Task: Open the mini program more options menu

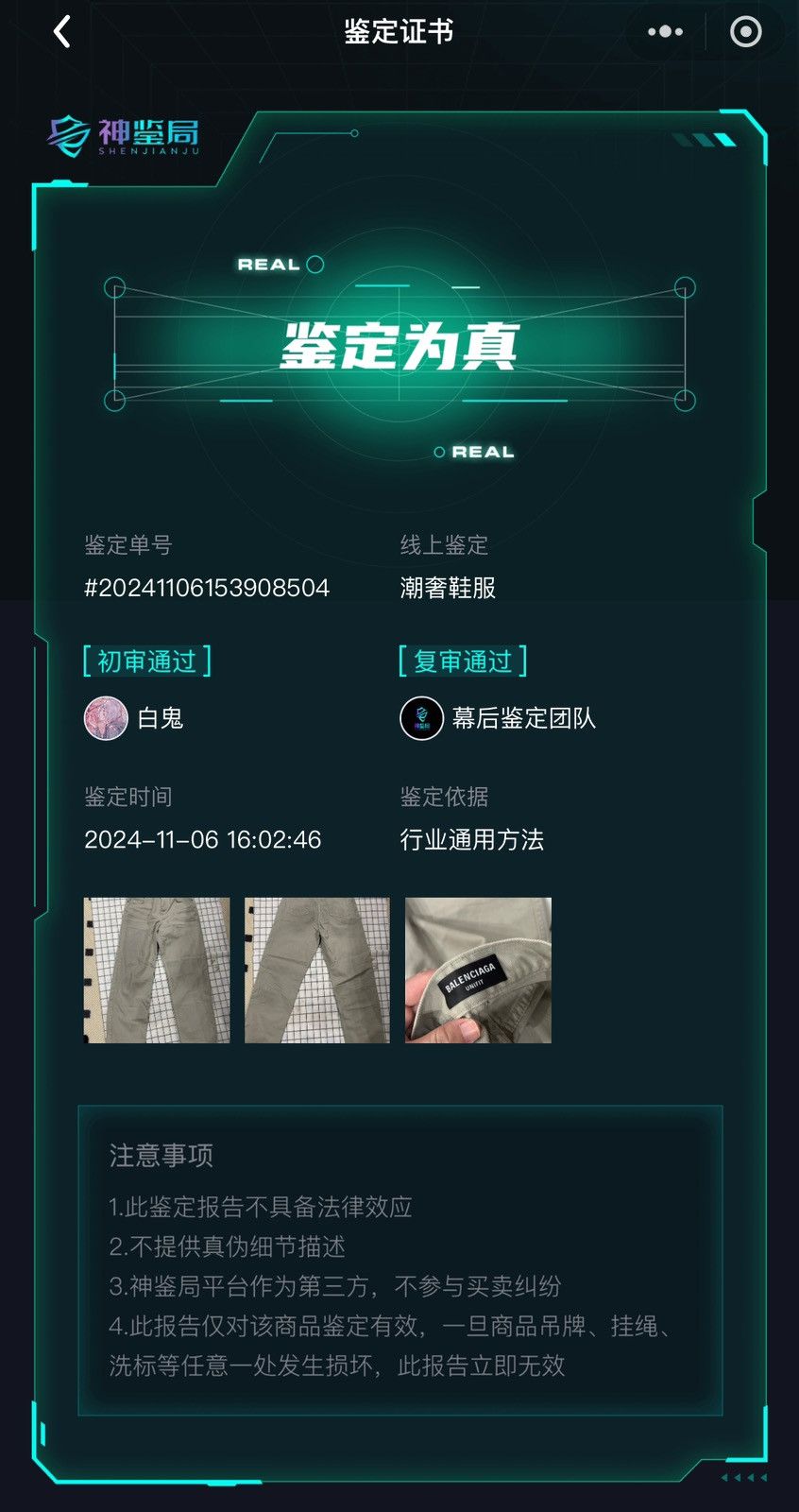Action: 665,32
